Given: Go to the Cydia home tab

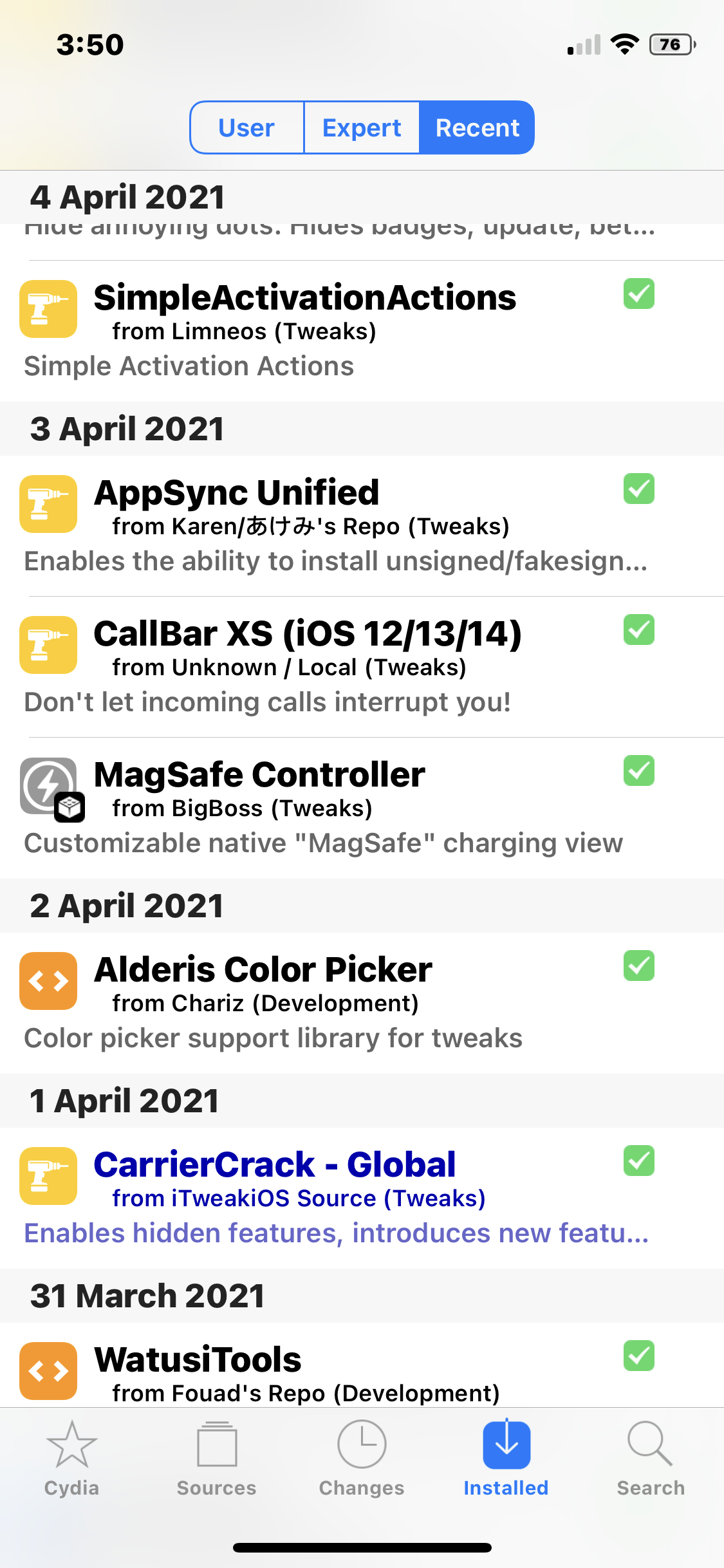Looking at the screenshot, I should point(71,1459).
